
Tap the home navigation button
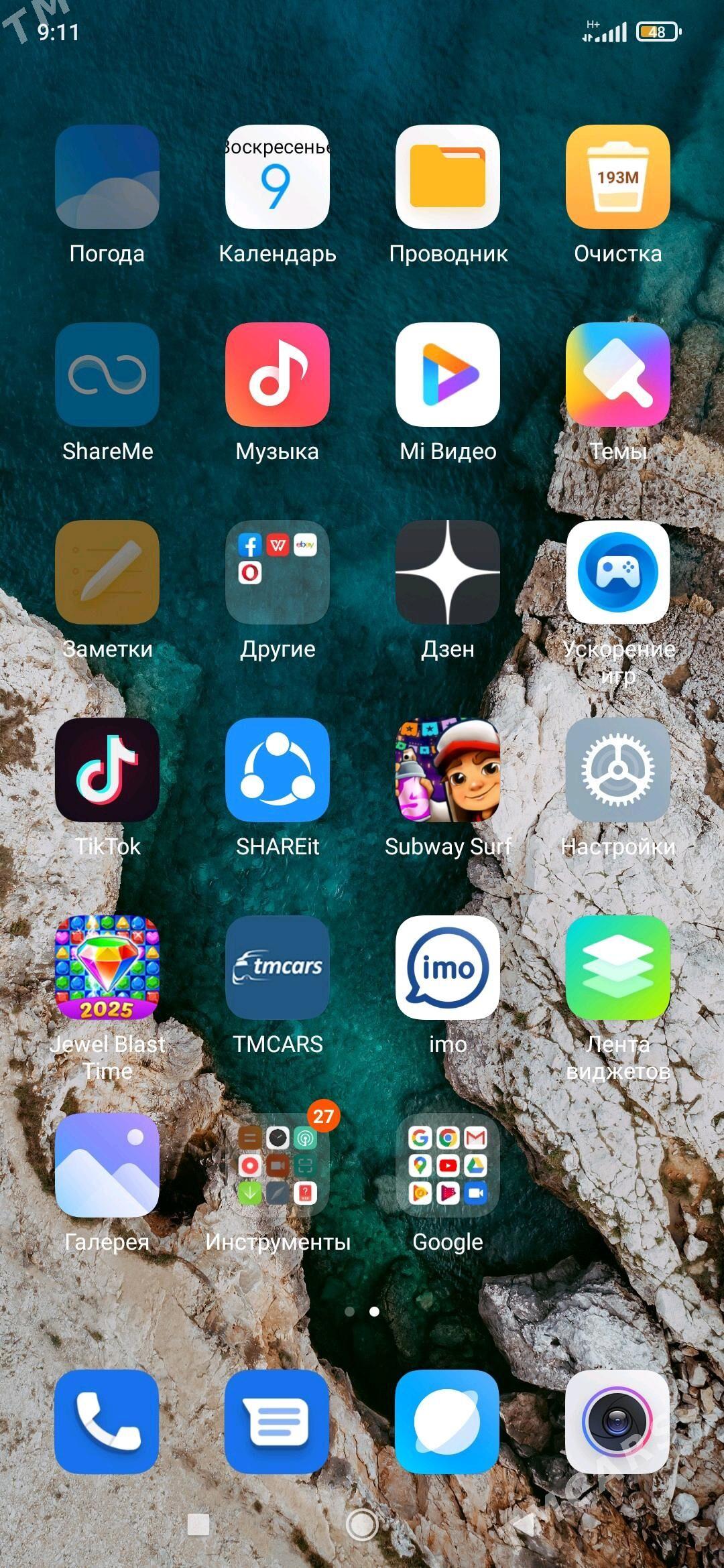coord(362,1525)
